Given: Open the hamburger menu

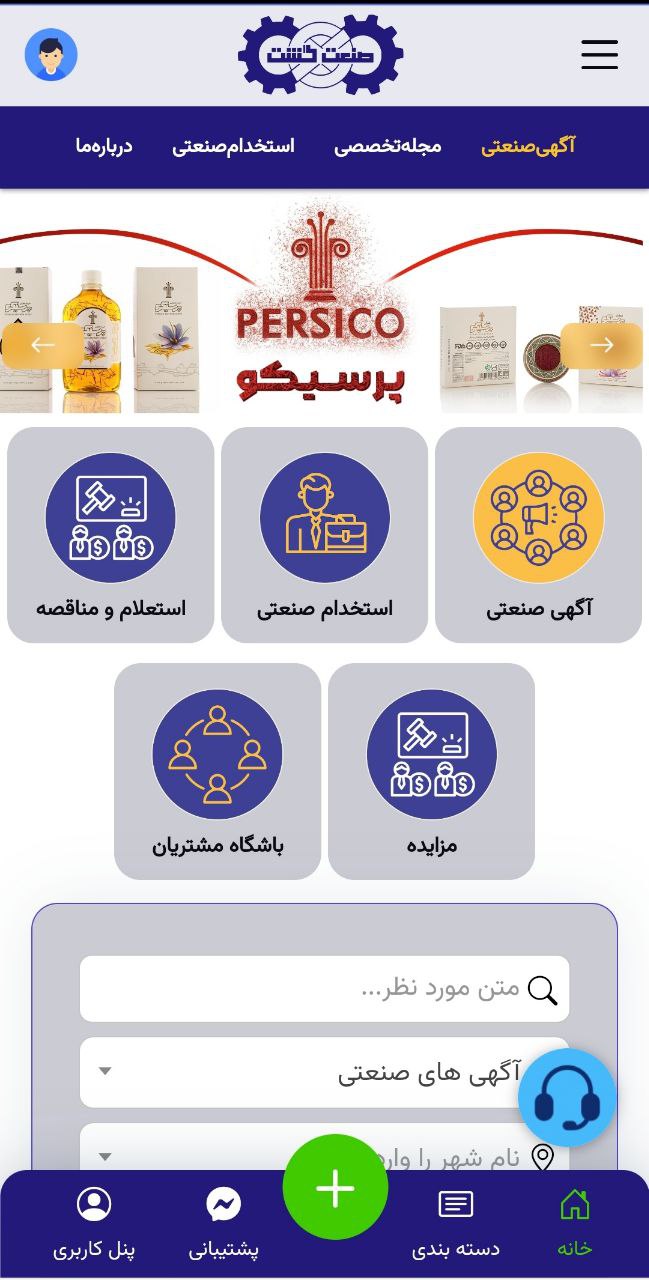Looking at the screenshot, I should click(x=599, y=54).
